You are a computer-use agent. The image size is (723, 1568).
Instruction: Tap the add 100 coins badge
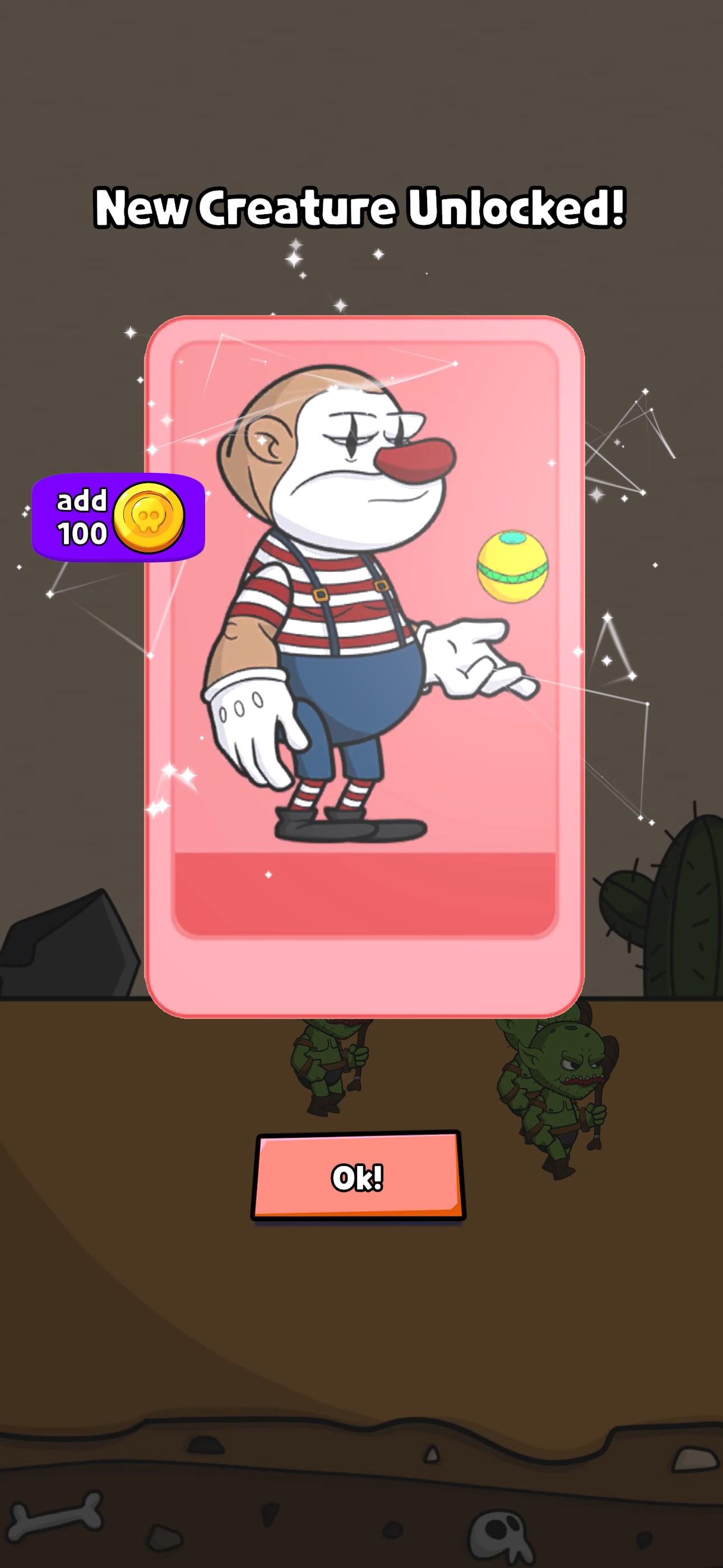pos(118,517)
